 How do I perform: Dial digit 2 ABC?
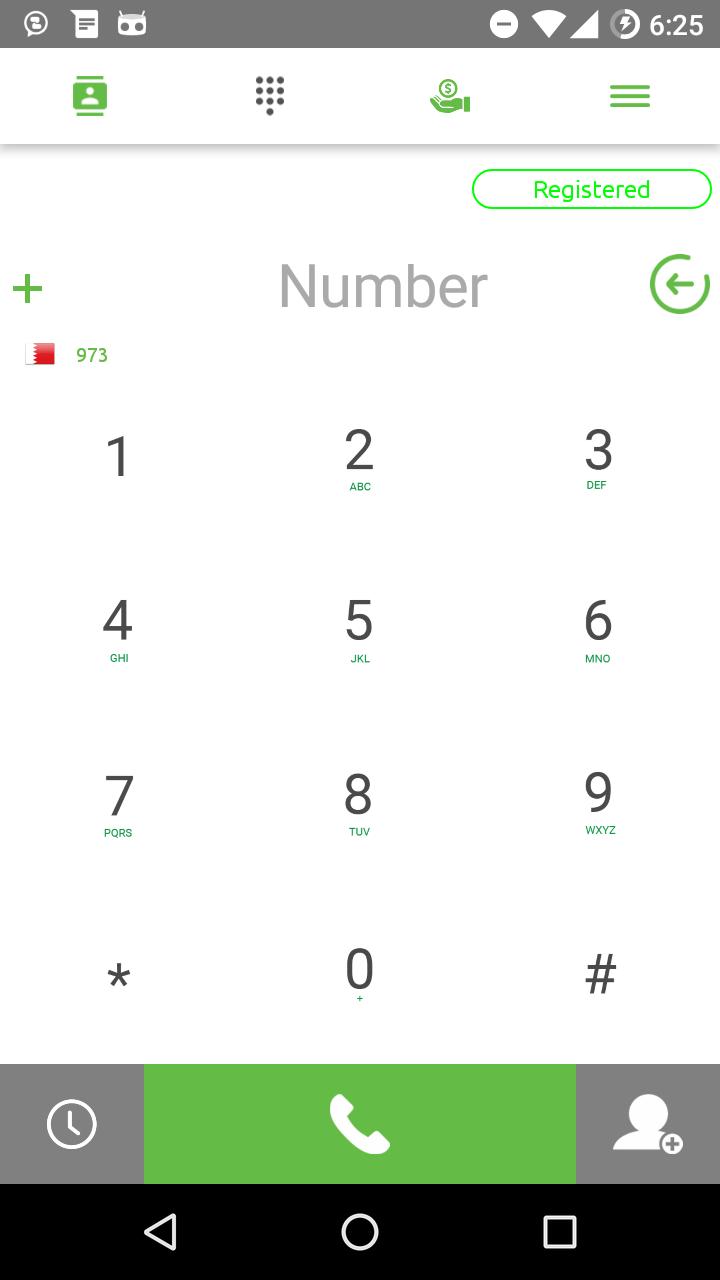(359, 460)
